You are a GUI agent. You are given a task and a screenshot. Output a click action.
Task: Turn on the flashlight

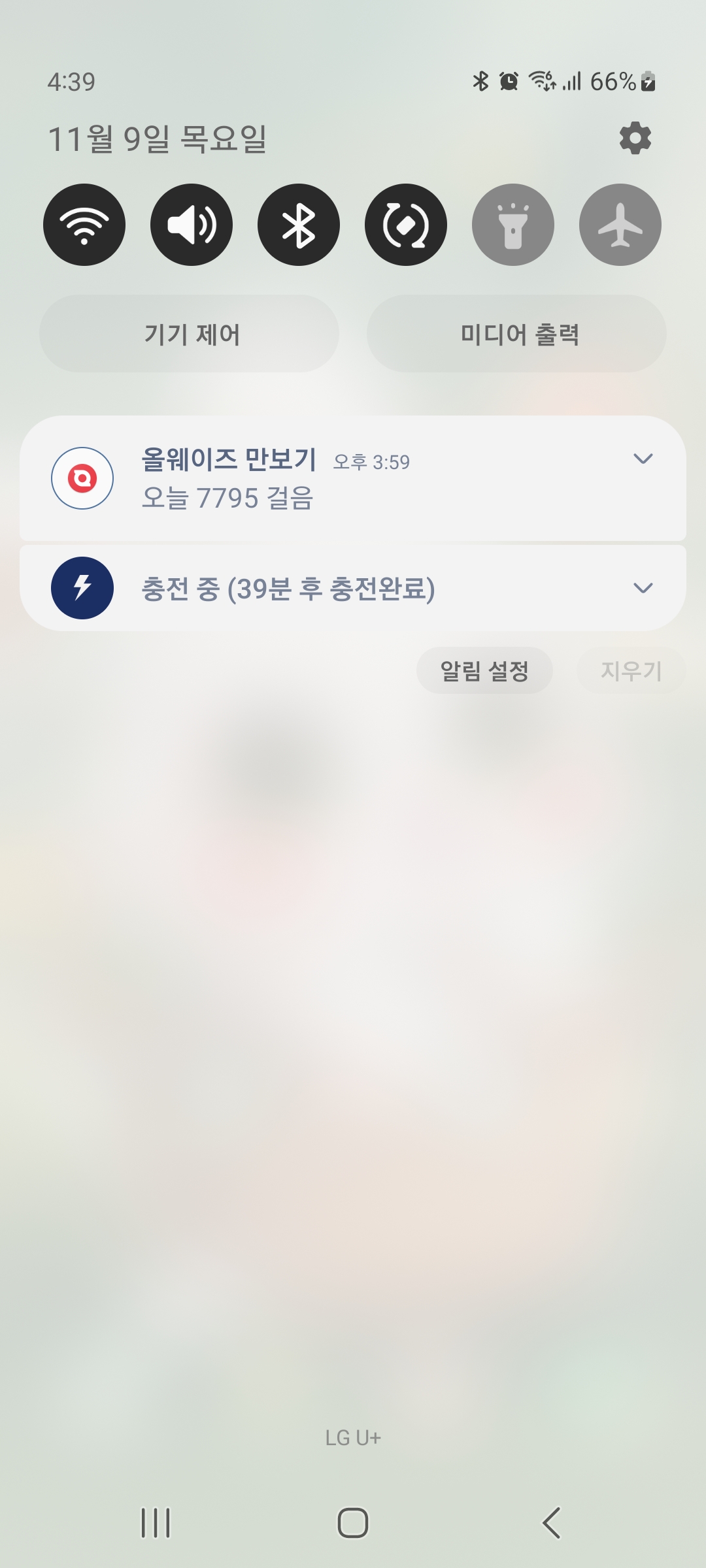(x=513, y=225)
